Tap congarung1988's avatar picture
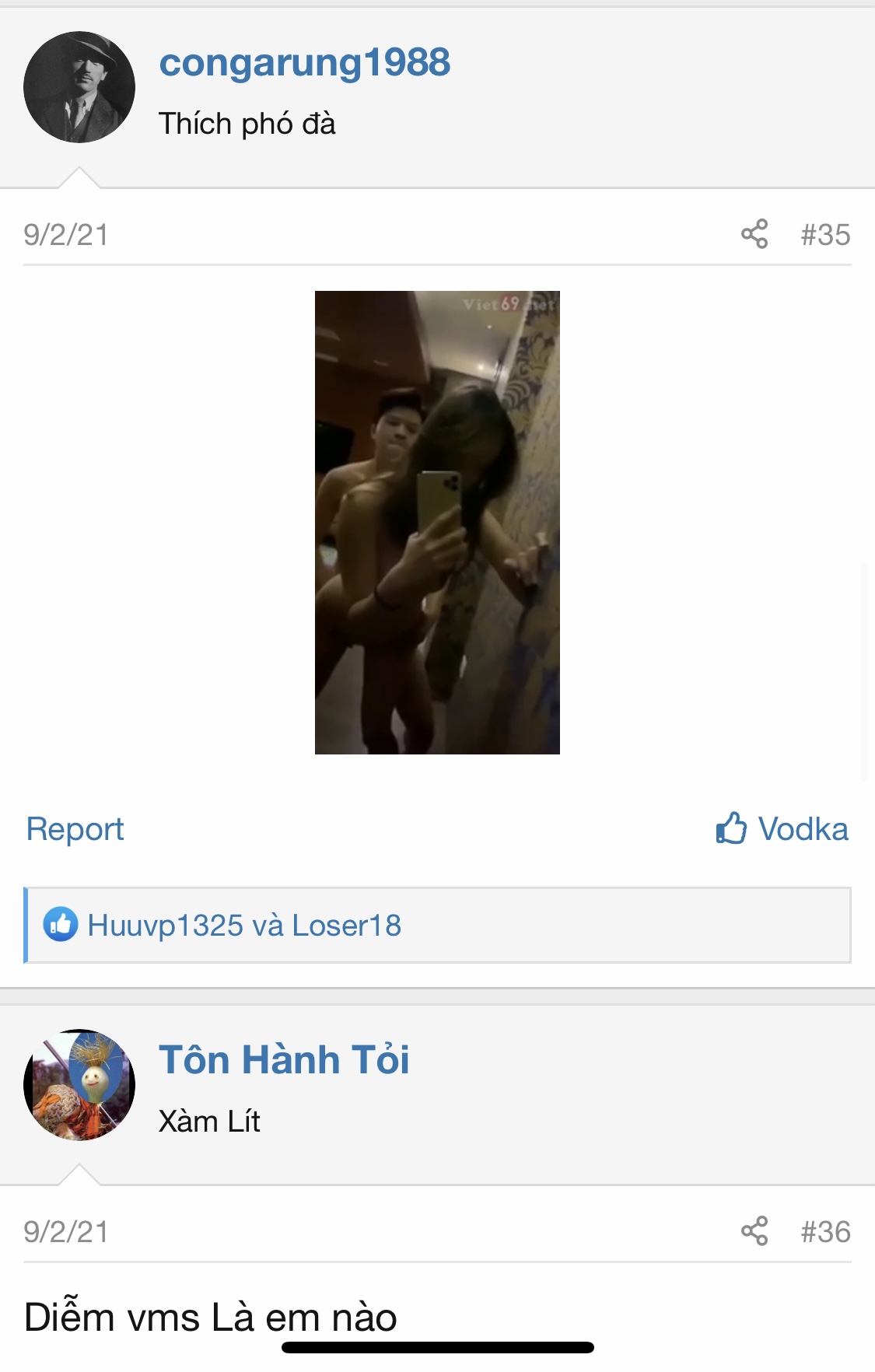Image resolution: width=875 pixels, height=1372 pixels. click(x=79, y=87)
